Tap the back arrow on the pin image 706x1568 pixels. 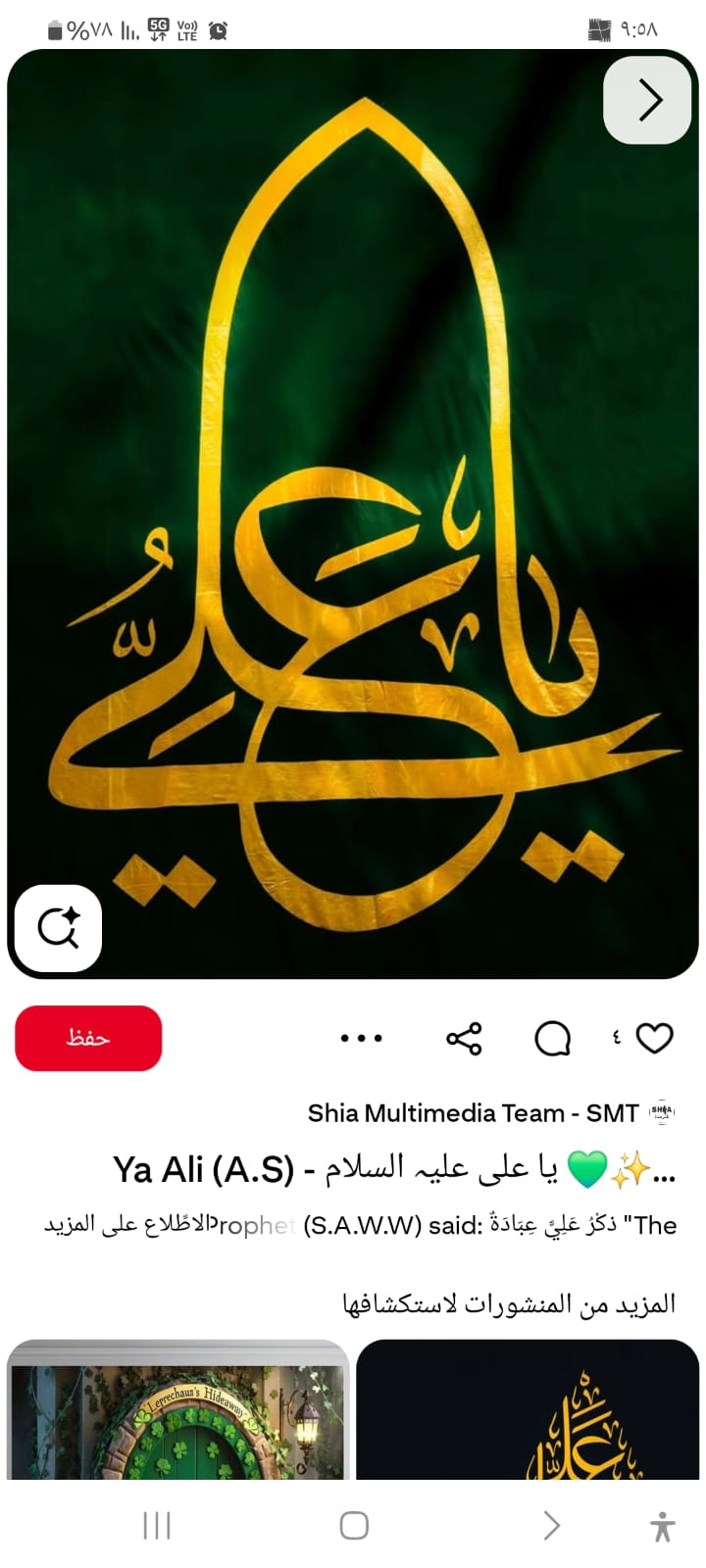(x=647, y=100)
